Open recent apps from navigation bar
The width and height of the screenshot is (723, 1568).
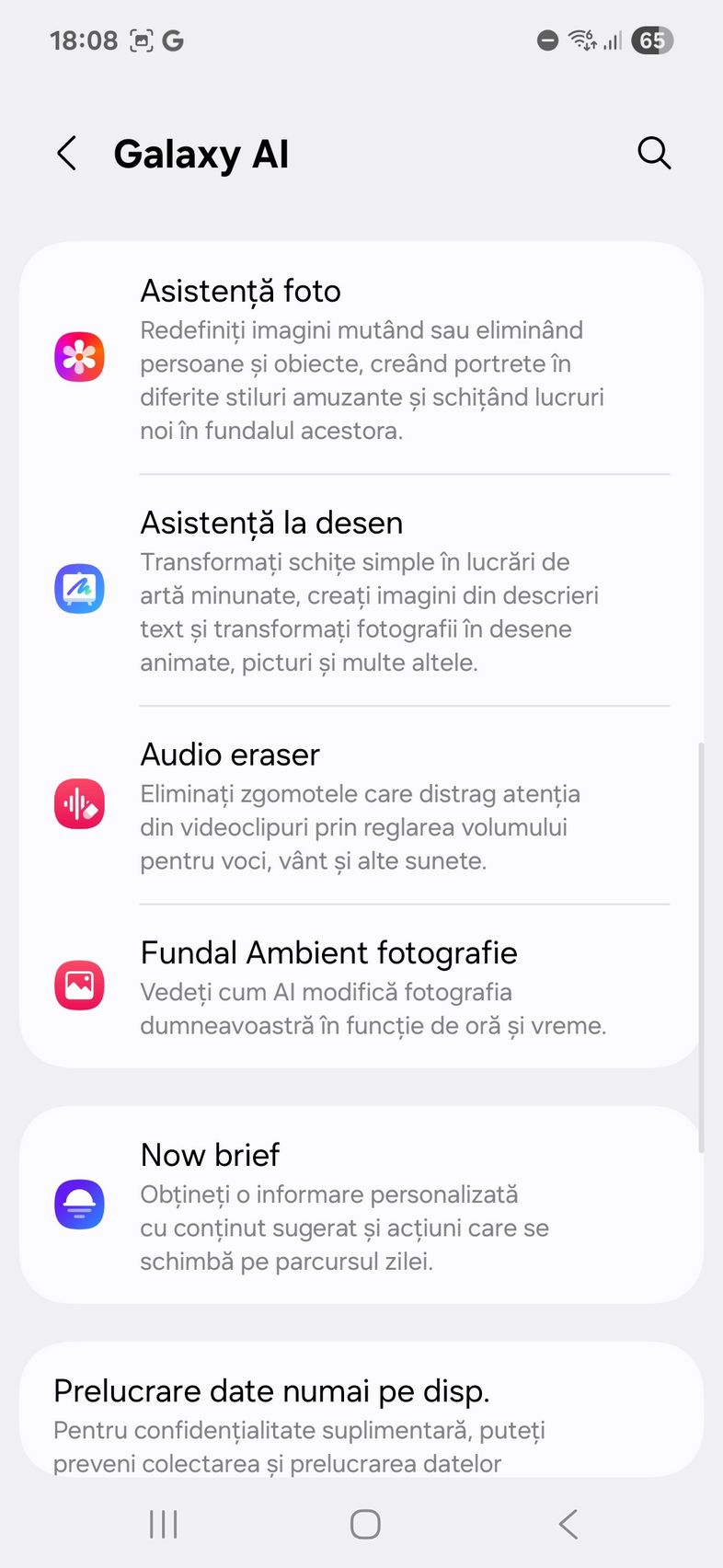click(x=164, y=1525)
